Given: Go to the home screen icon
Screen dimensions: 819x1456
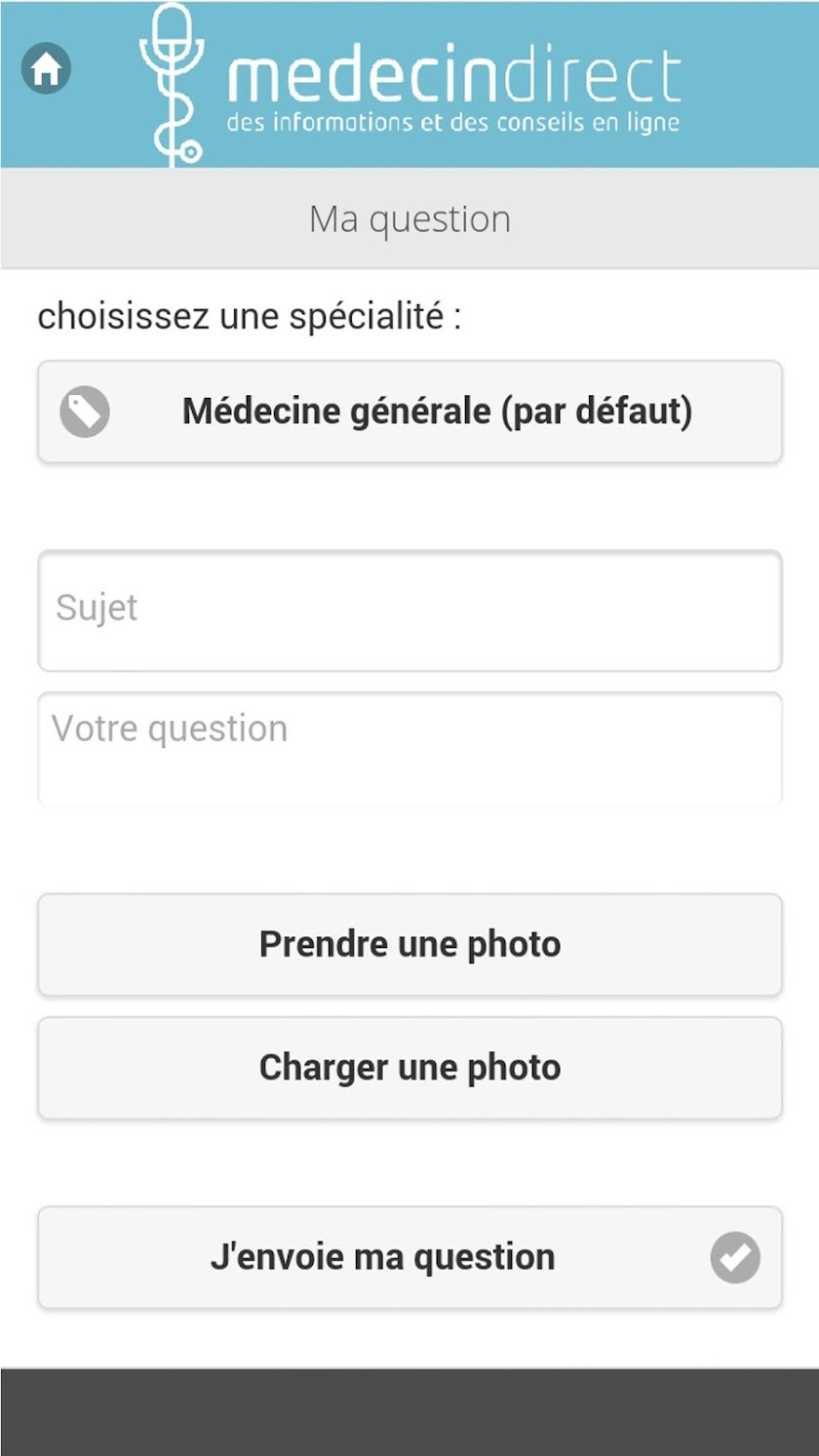Looking at the screenshot, I should point(46,69).
